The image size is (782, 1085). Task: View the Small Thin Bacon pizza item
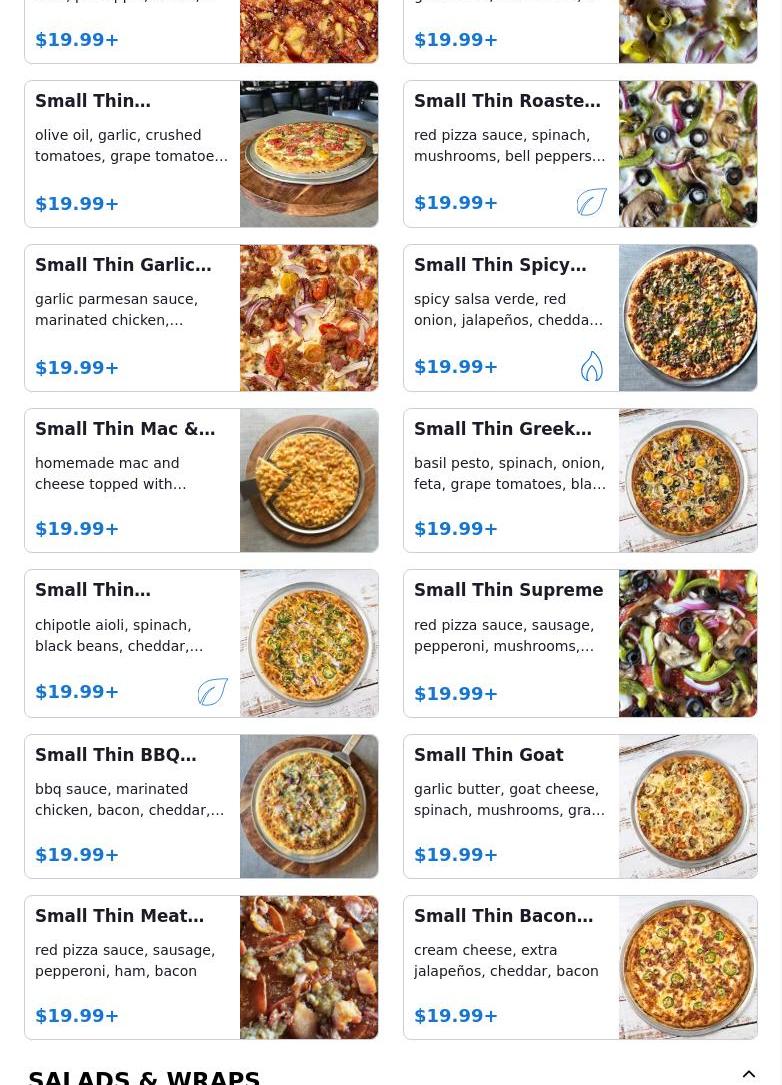(x=580, y=967)
